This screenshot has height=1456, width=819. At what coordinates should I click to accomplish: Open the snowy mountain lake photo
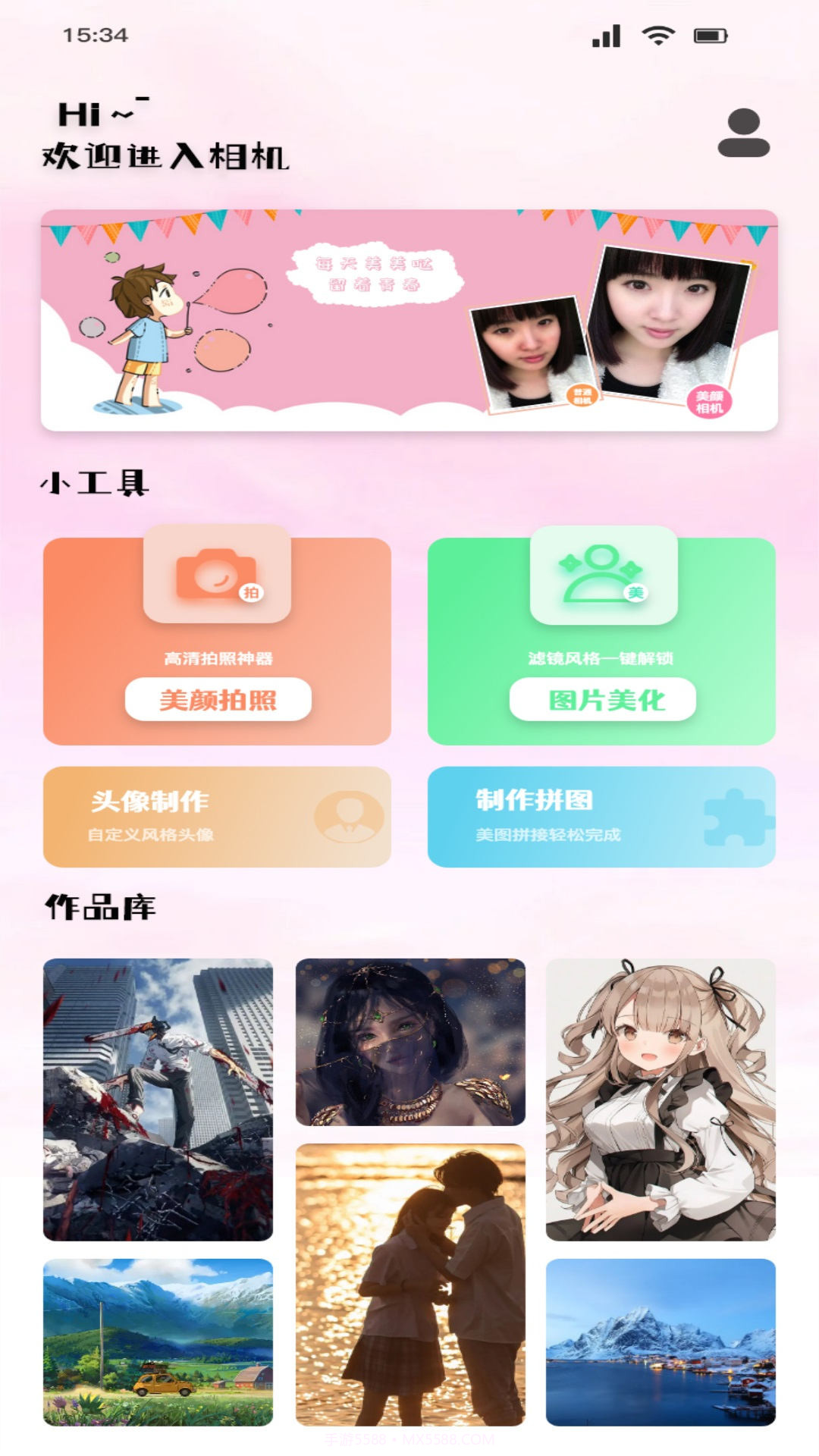(661, 1341)
